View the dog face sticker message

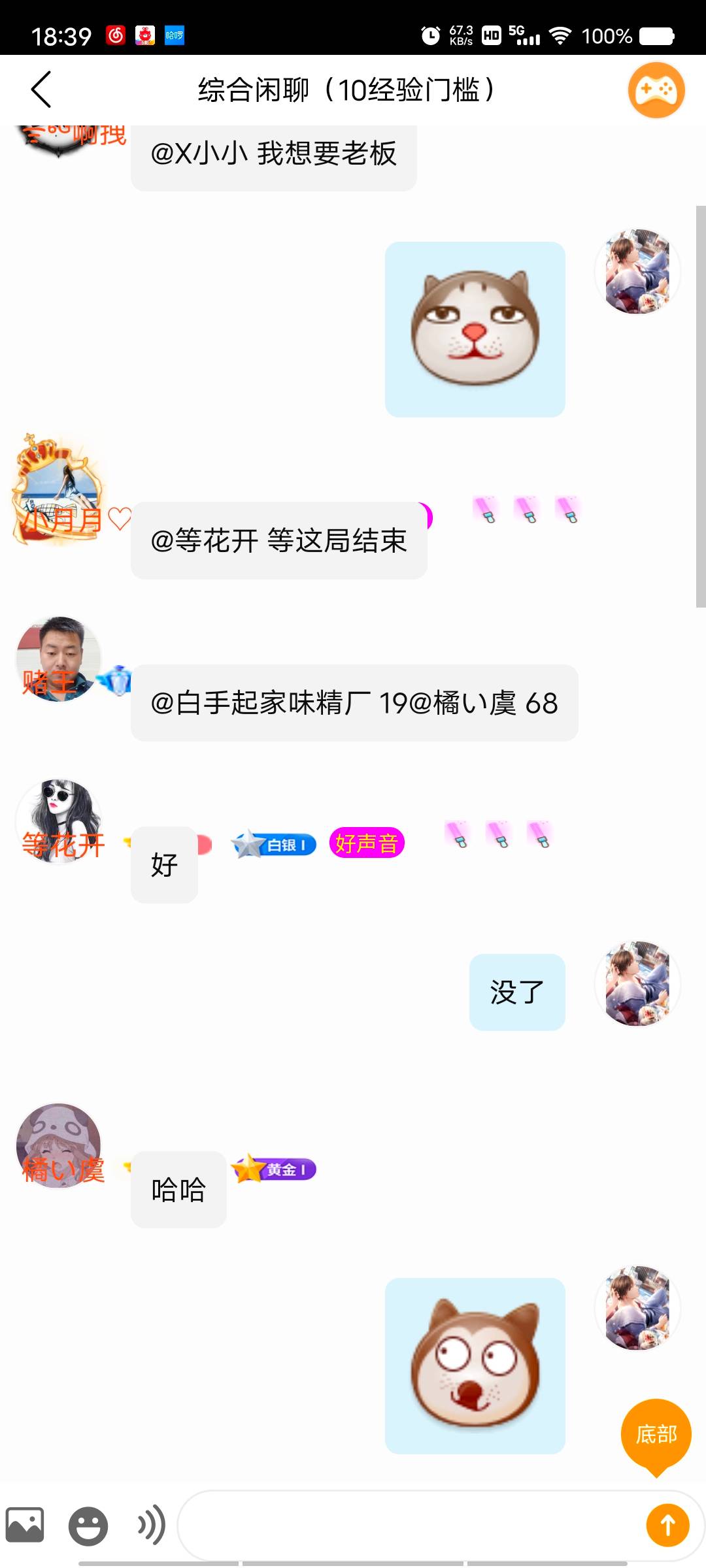(475, 1365)
